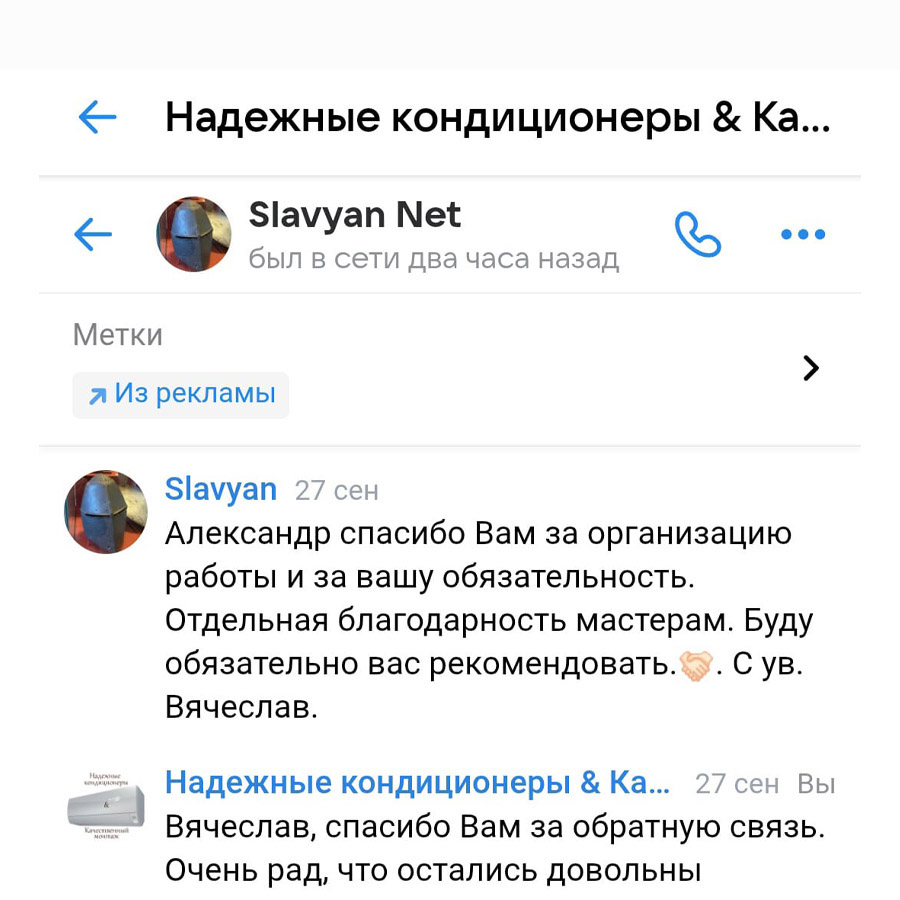Open sender Slavyan's name in message
Viewport: 900px width, 900px height.
220,489
